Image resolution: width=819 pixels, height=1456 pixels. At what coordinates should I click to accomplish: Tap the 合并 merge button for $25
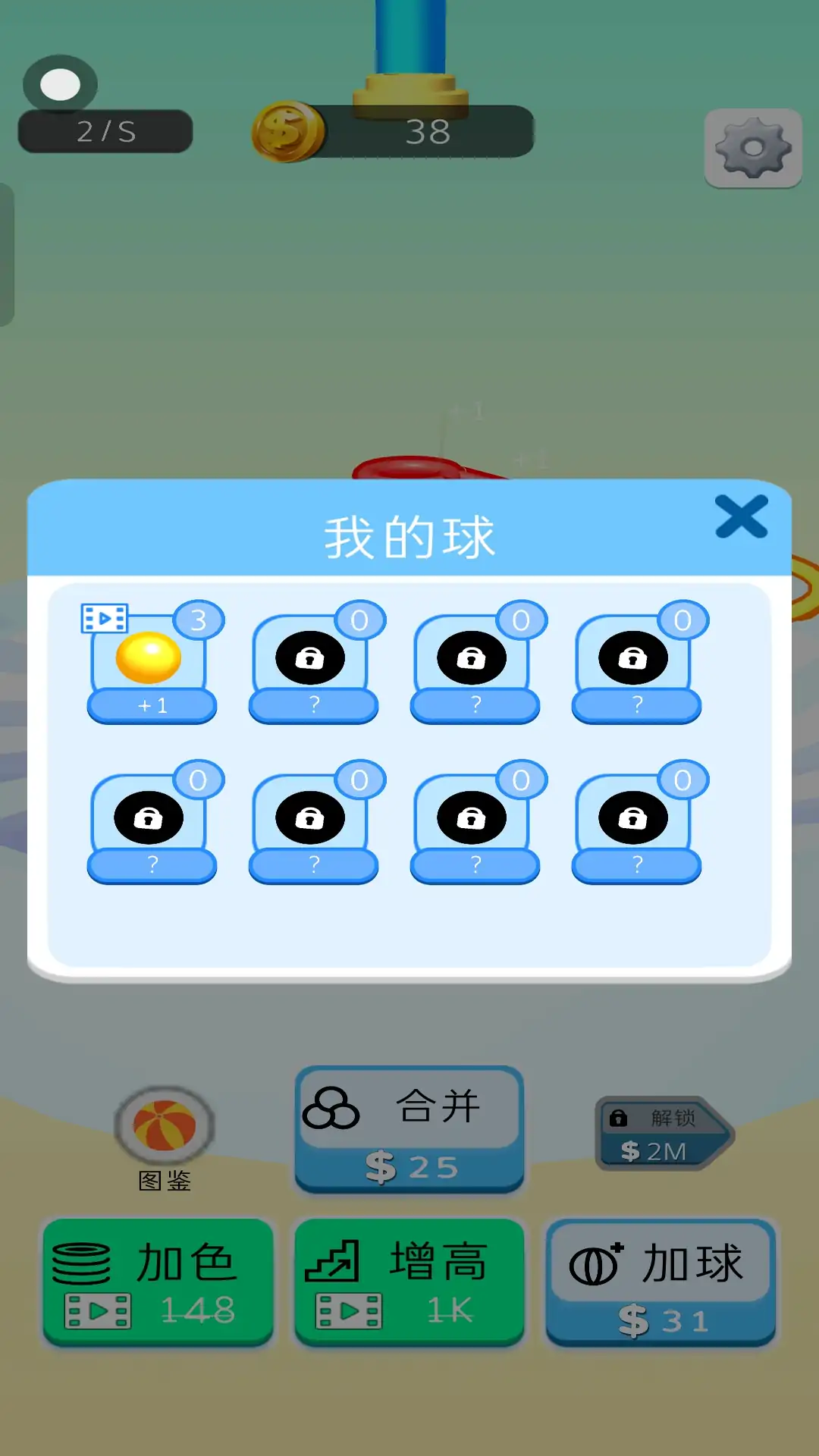tap(409, 1130)
